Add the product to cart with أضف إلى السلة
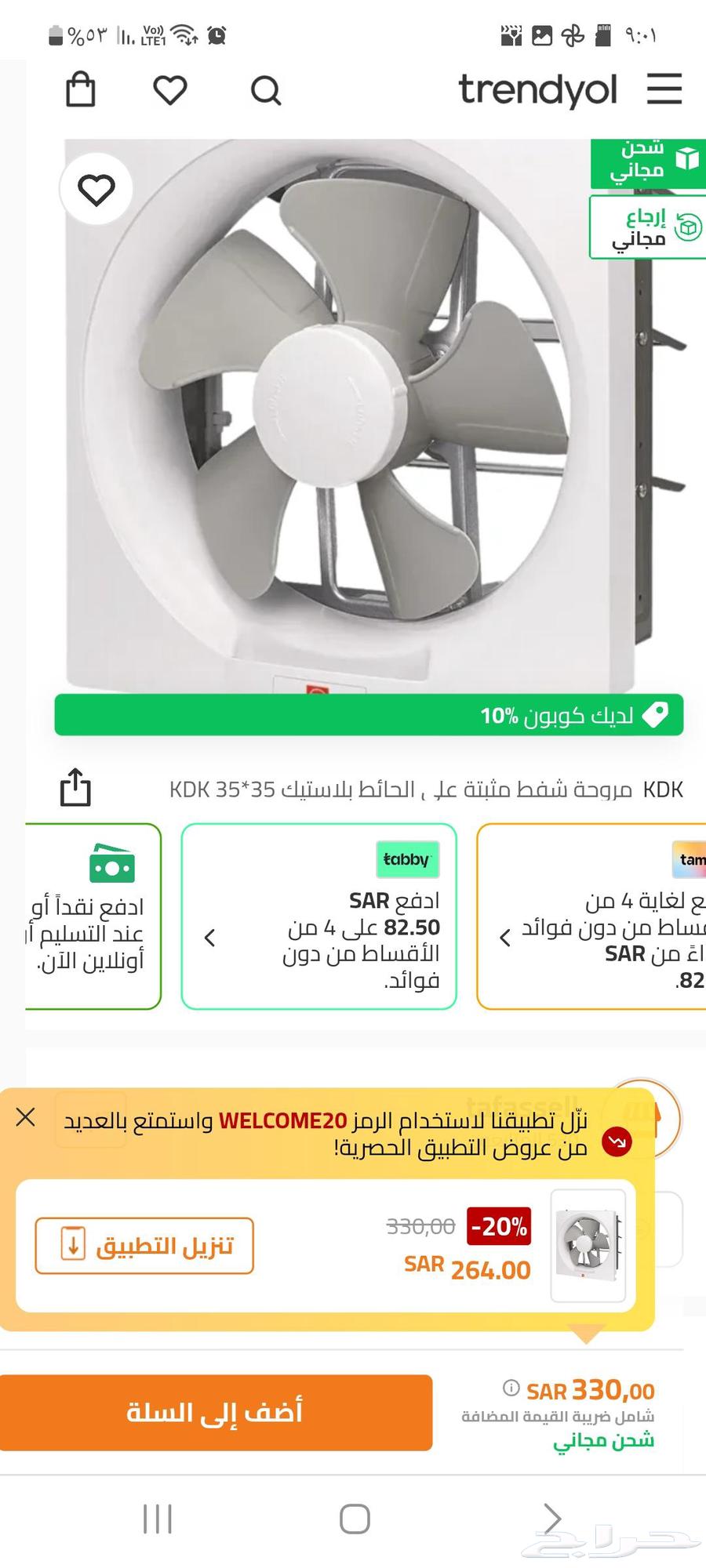This screenshot has width=706, height=1568. tap(216, 1412)
